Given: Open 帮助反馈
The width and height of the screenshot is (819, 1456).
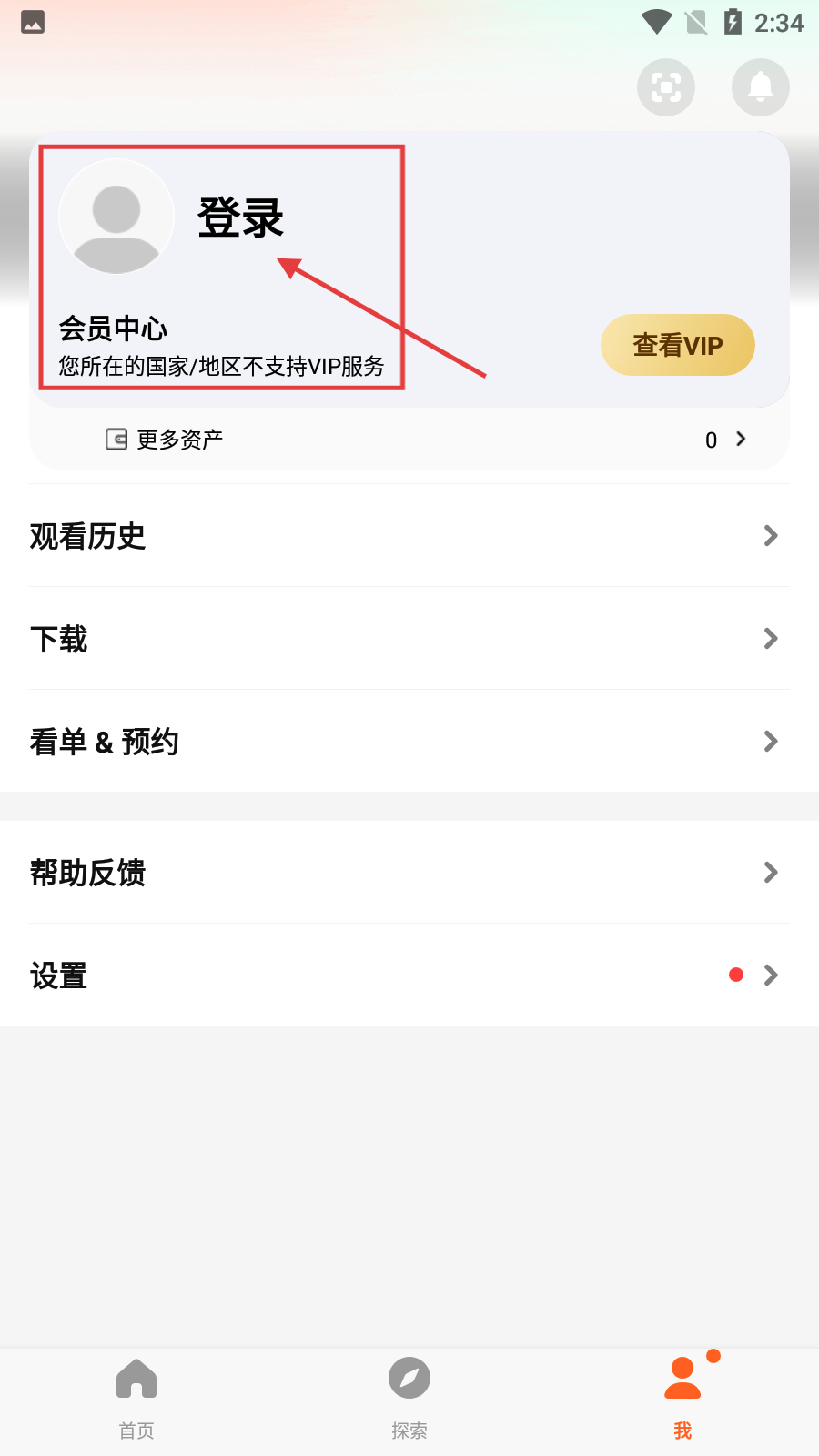Looking at the screenshot, I should point(409,873).
